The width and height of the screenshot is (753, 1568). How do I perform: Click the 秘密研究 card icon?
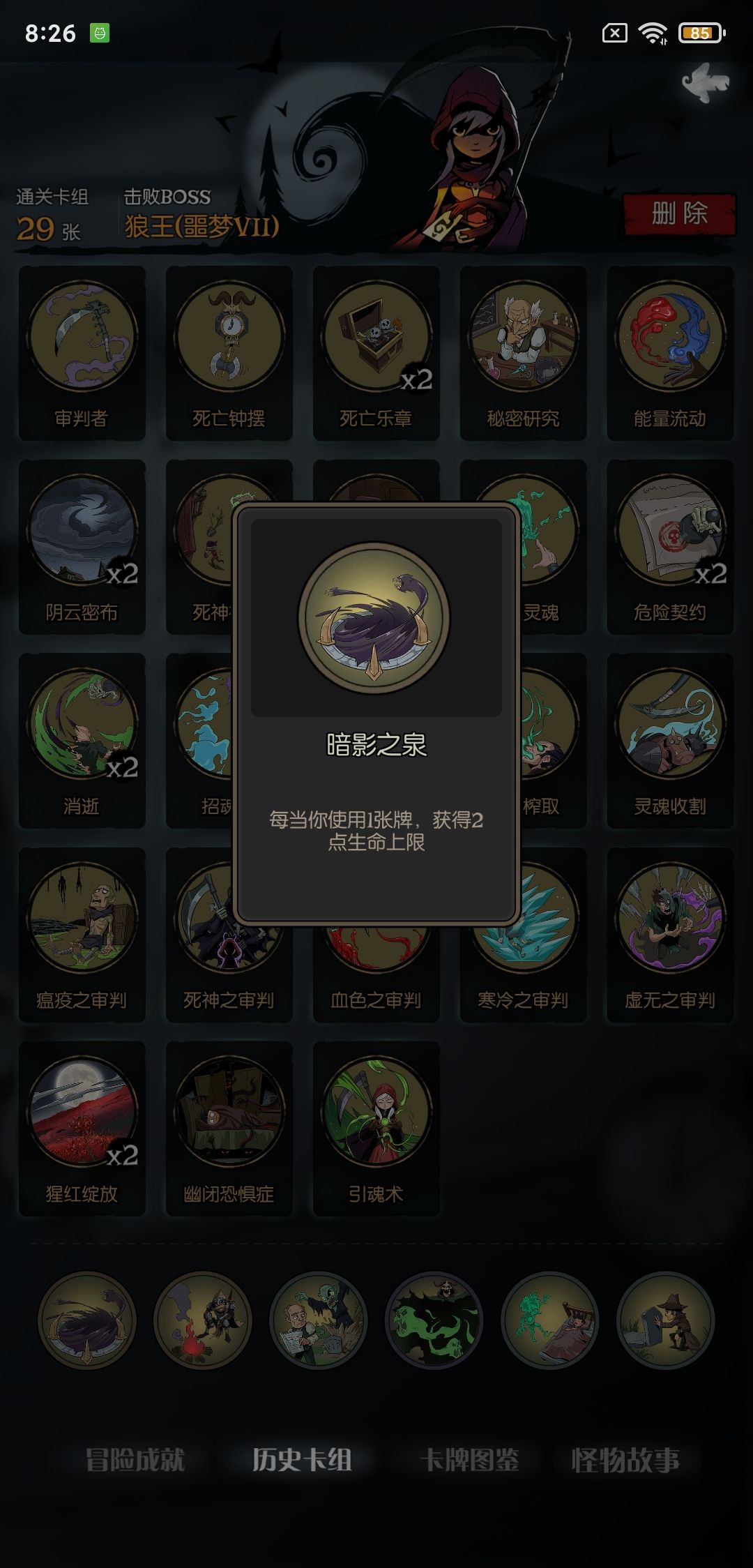pos(522,337)
